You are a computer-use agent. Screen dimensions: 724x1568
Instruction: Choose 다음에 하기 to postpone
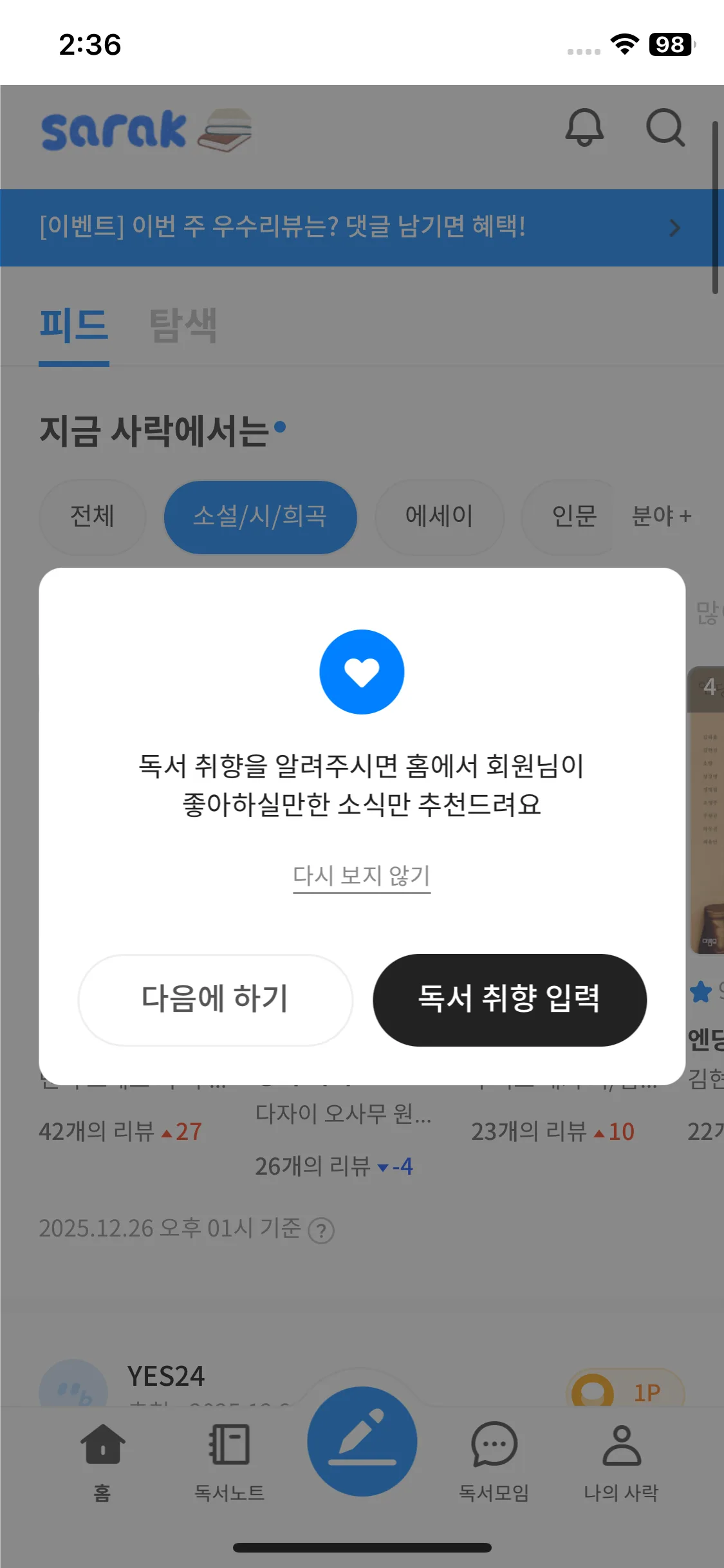click(x=215, y=1000)
